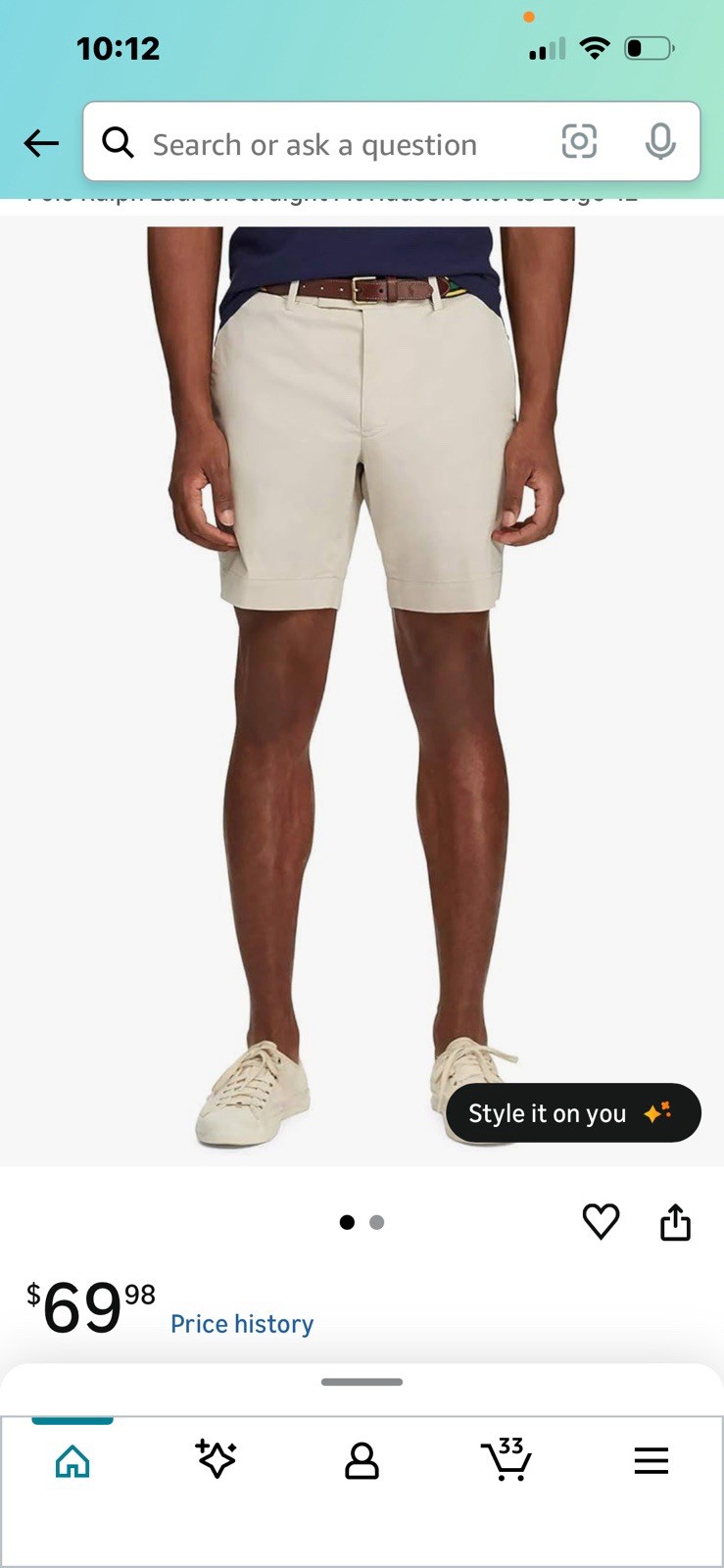Screen dimensions: 724x1568
Task: Expand the bottom sheet drag handle
Action: [362, 1382]
